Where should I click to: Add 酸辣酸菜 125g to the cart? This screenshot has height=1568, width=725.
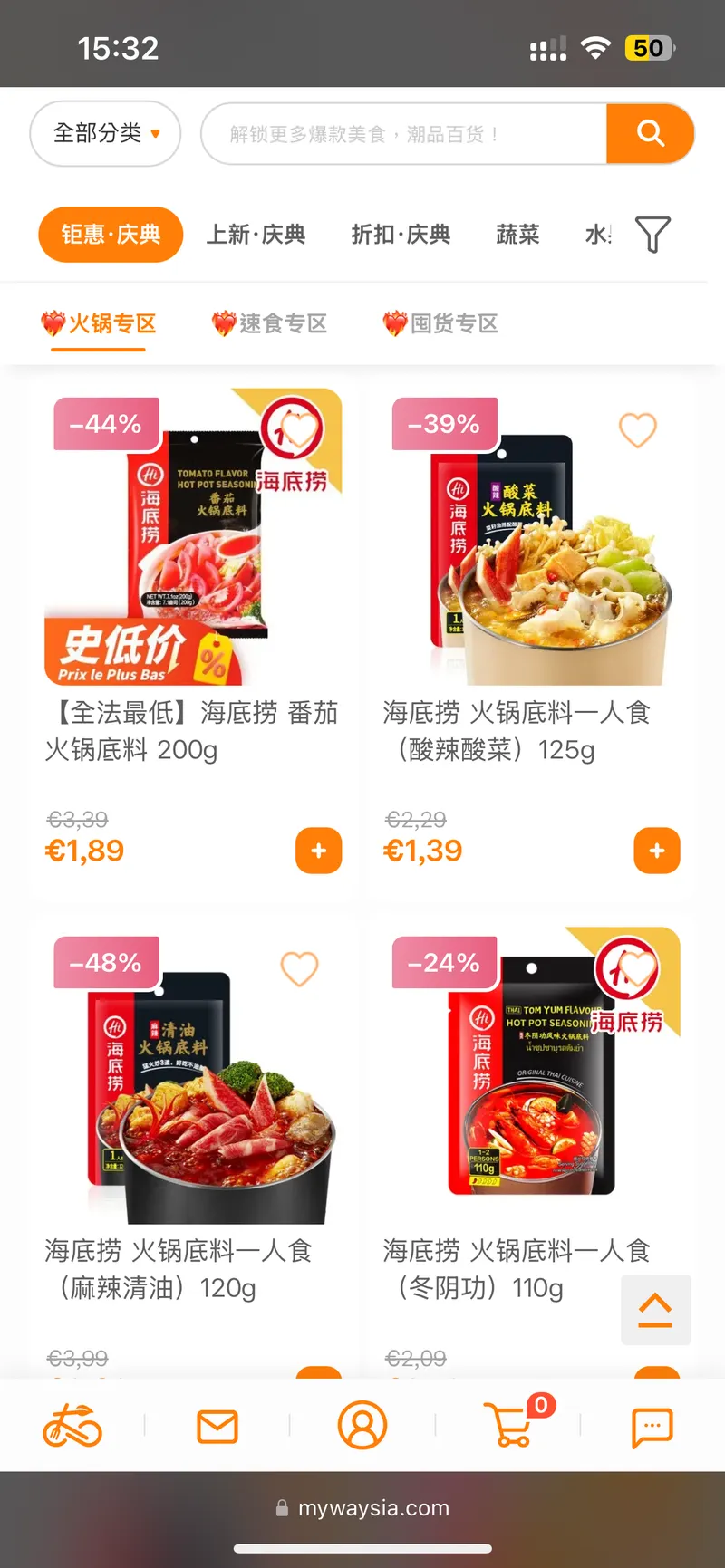pos(657,851)
